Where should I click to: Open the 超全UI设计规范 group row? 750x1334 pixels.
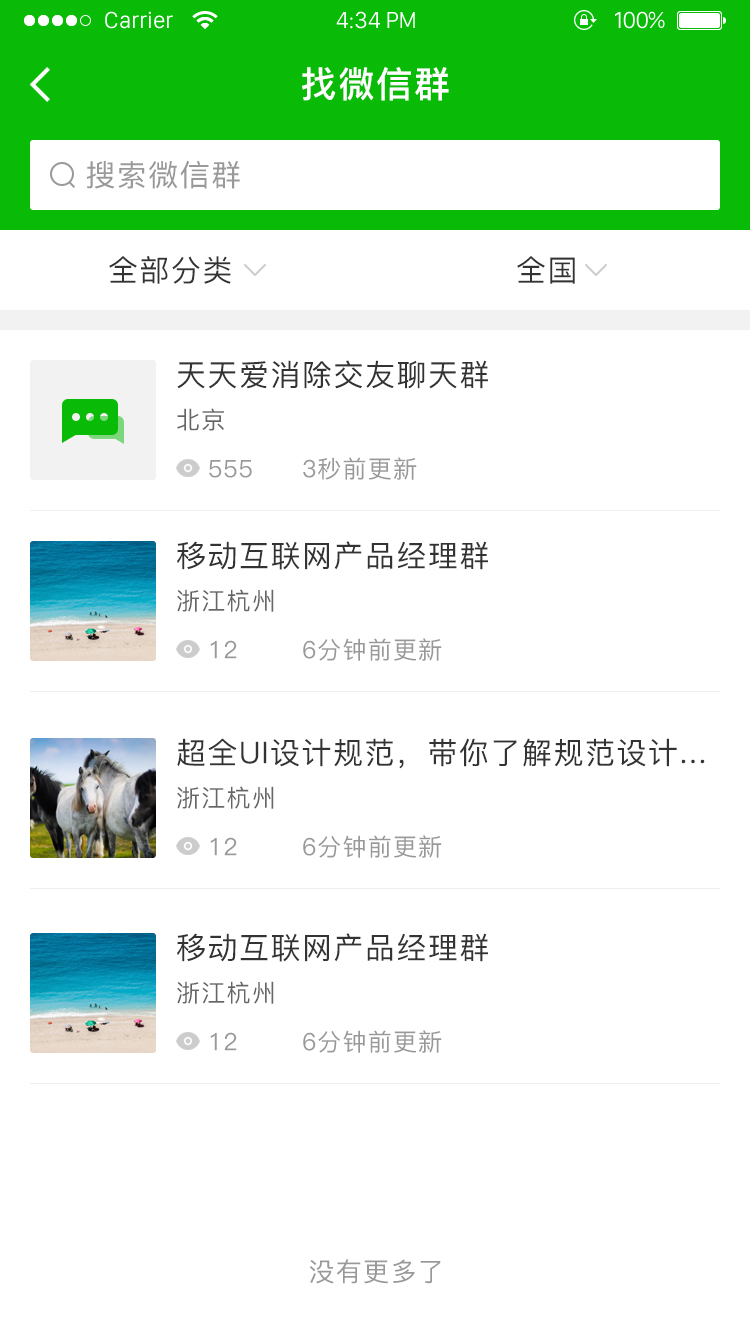375,798
